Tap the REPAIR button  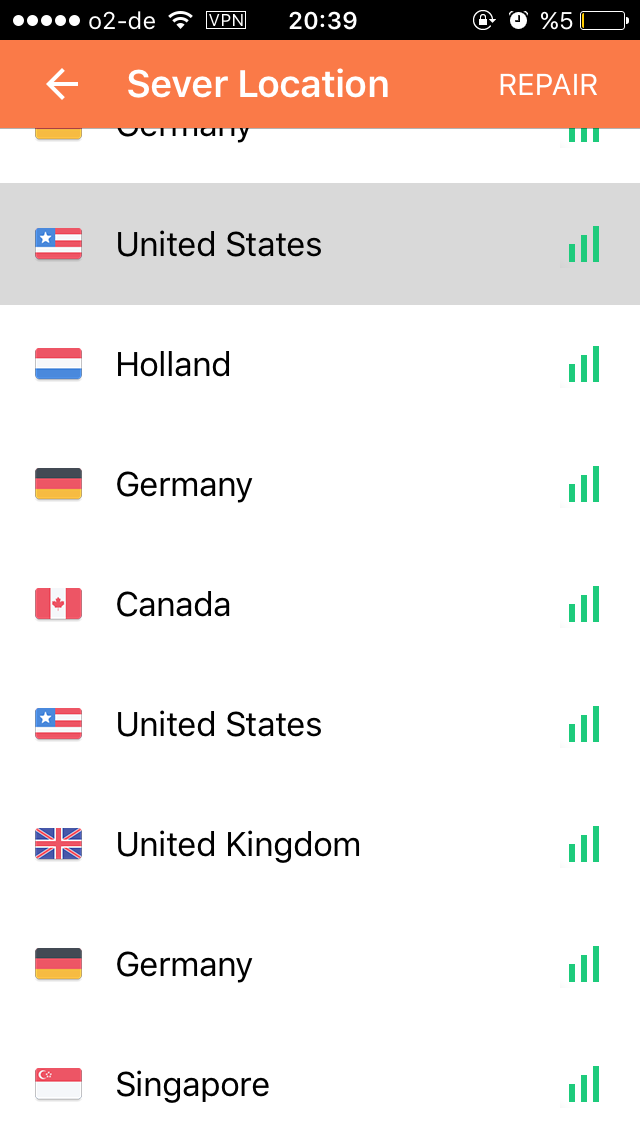coord(547,85)
